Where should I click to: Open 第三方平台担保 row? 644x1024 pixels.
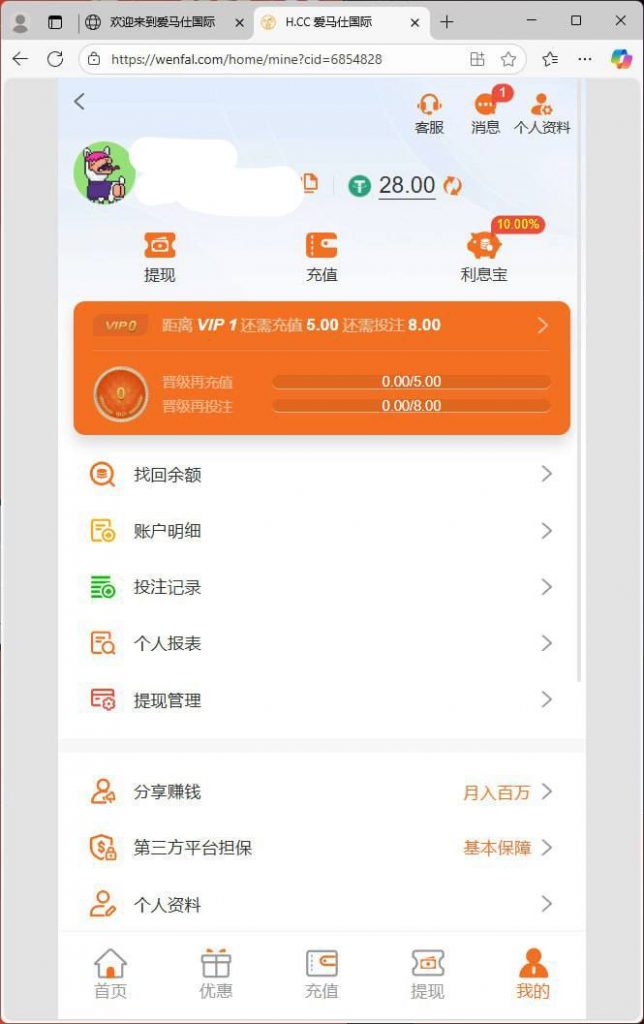321,848
